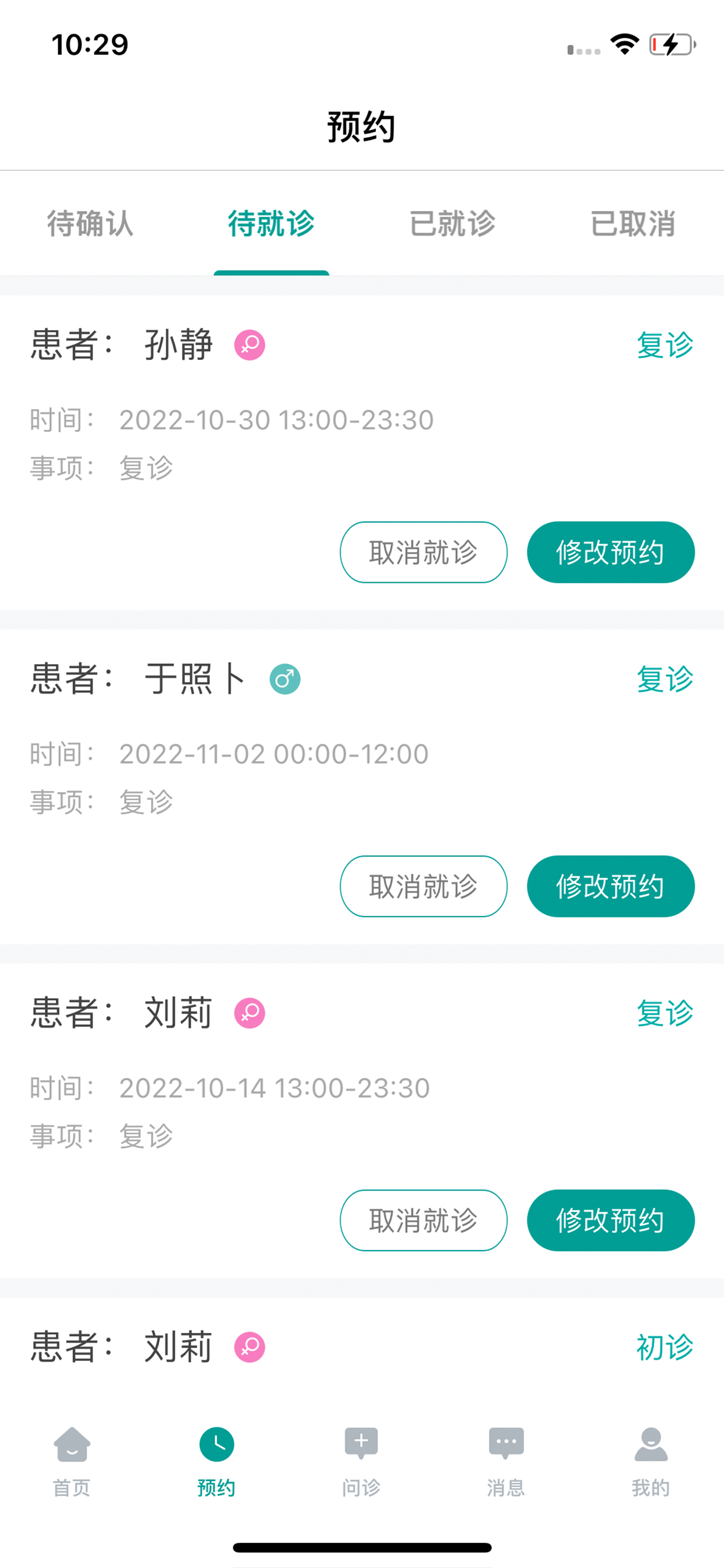Show the 已取消 appointments tab
Image resolution: width=724 pixels, height=1568 pixels.
[633, 223]
